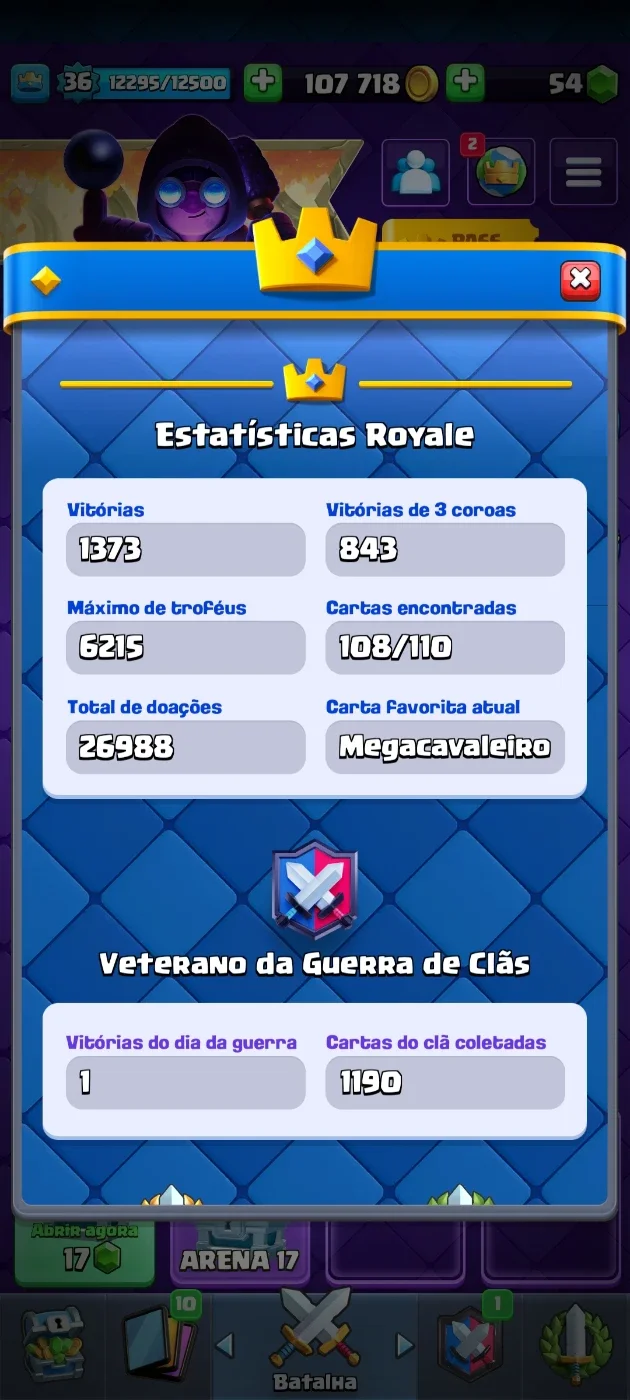Close the Estatísticas Royale popup
630x1400 pixels.
pos(580,280)
